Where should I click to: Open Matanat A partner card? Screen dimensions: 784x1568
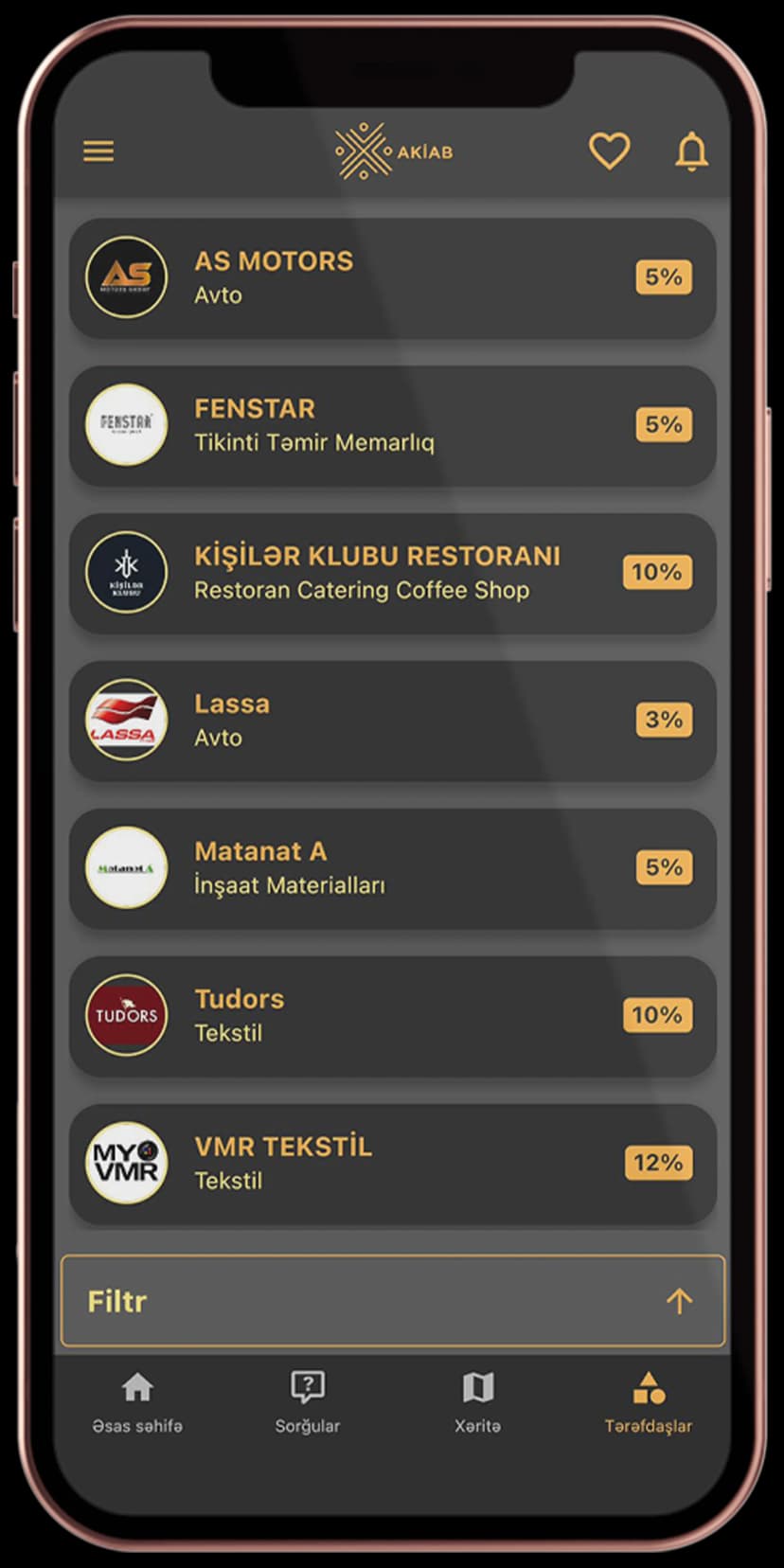pyautogui.click(x=392, y=868)
